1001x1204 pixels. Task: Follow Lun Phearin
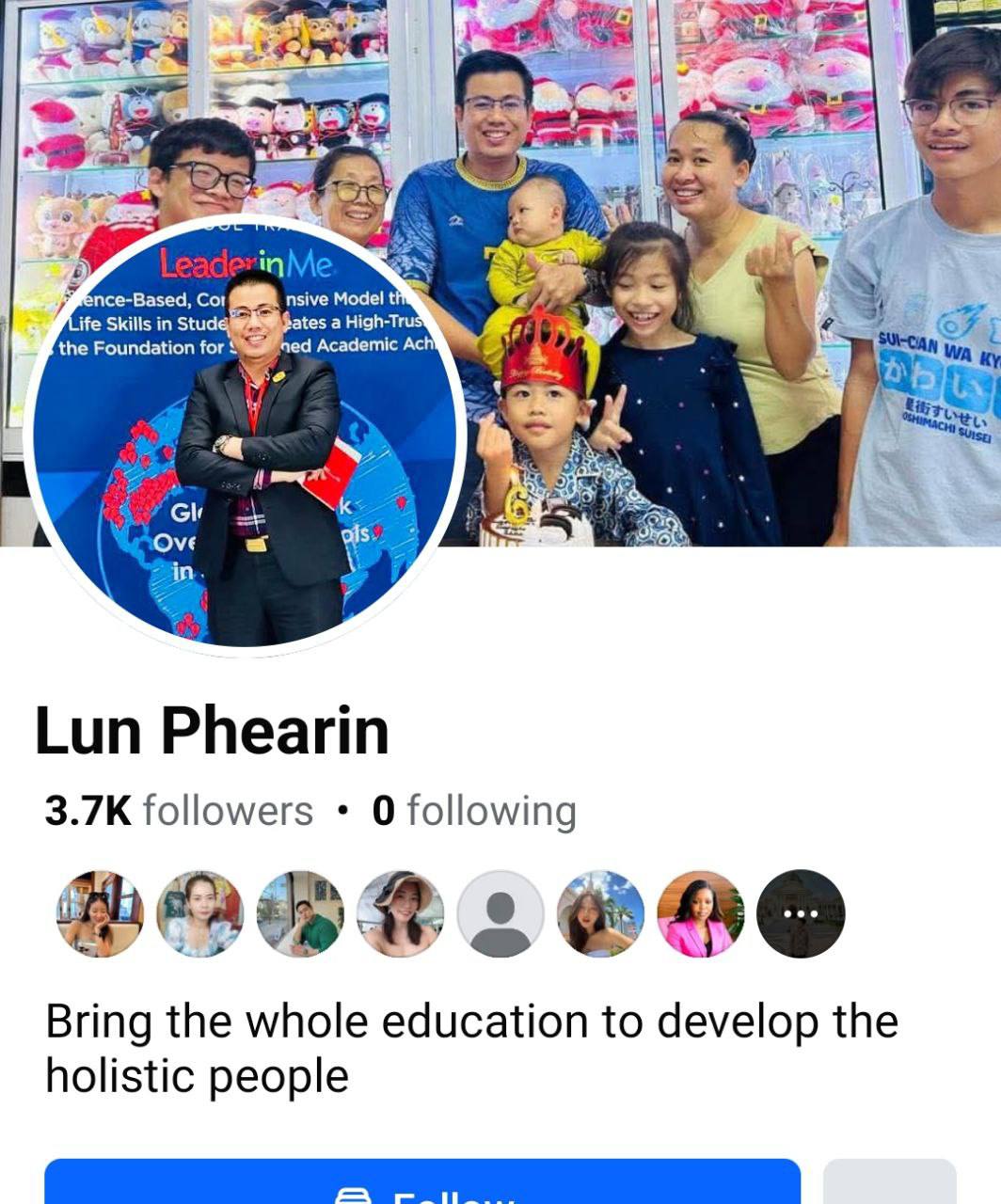(421, 1183)
